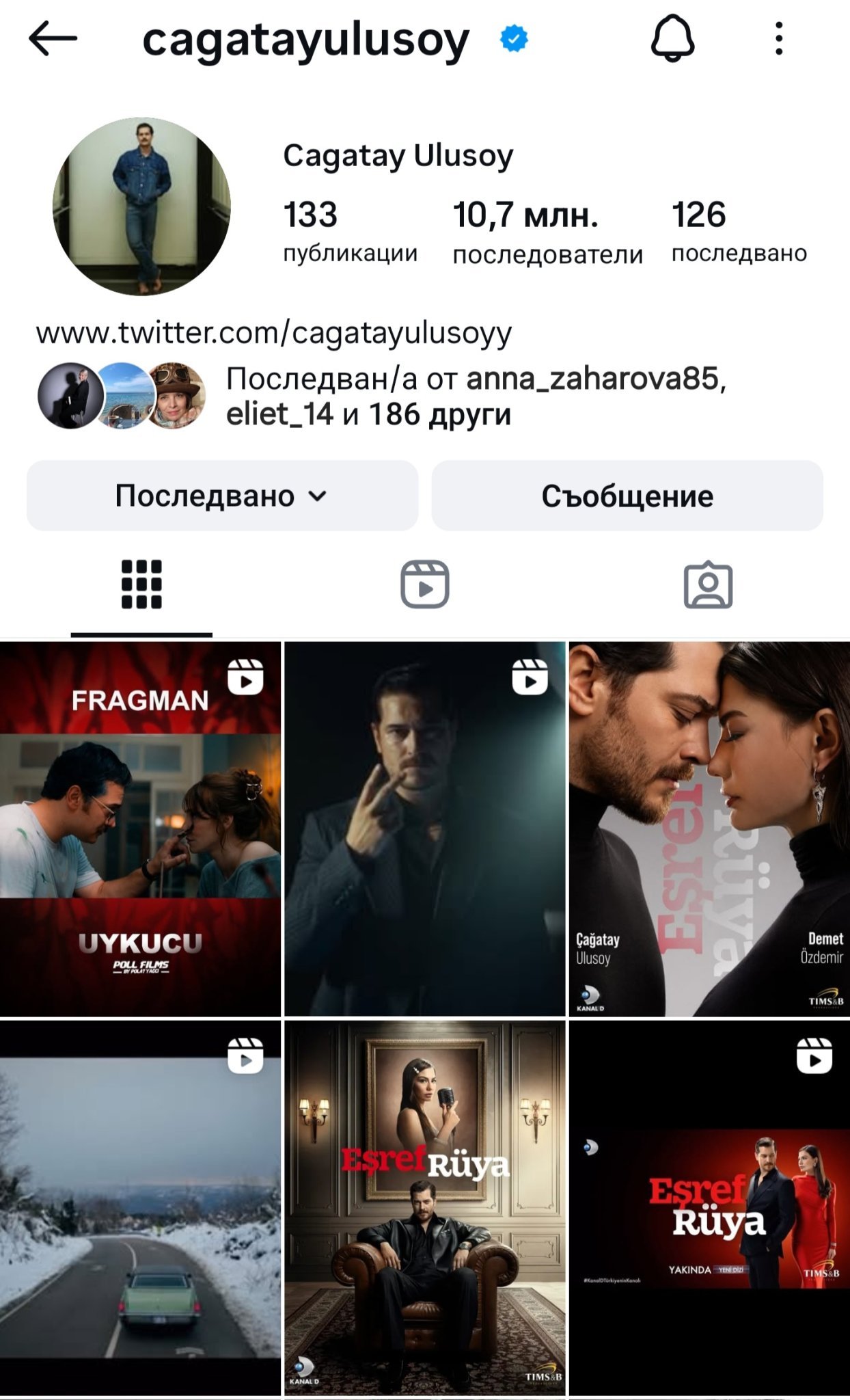Go back using the top arrow
The image size is (850, 1400).
tap(53, 38)
